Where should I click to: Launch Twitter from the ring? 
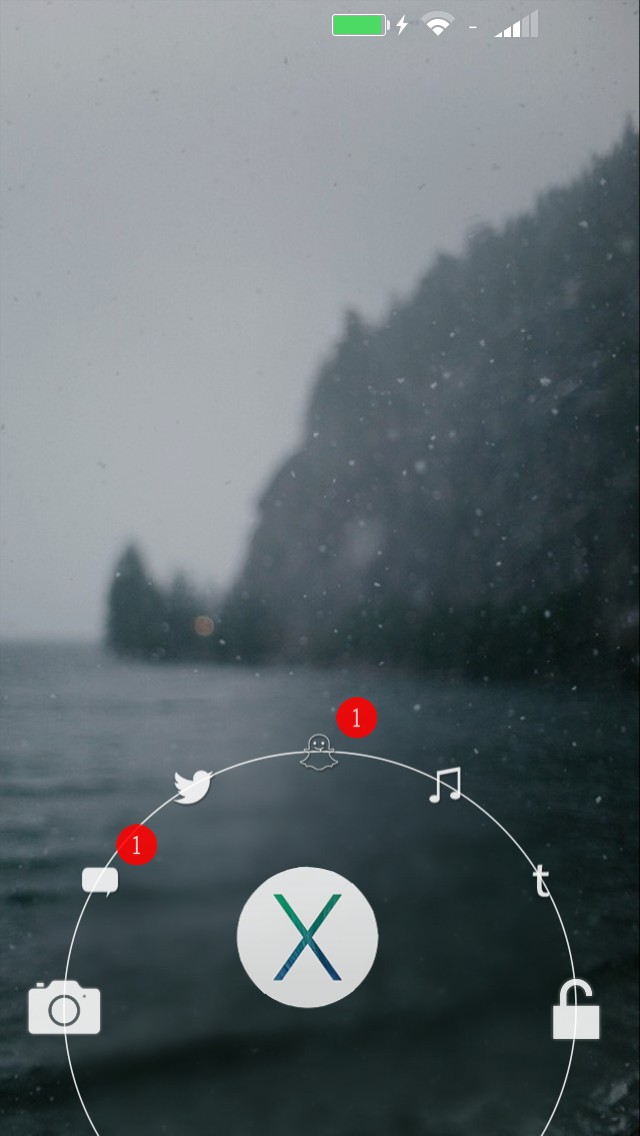192,786
